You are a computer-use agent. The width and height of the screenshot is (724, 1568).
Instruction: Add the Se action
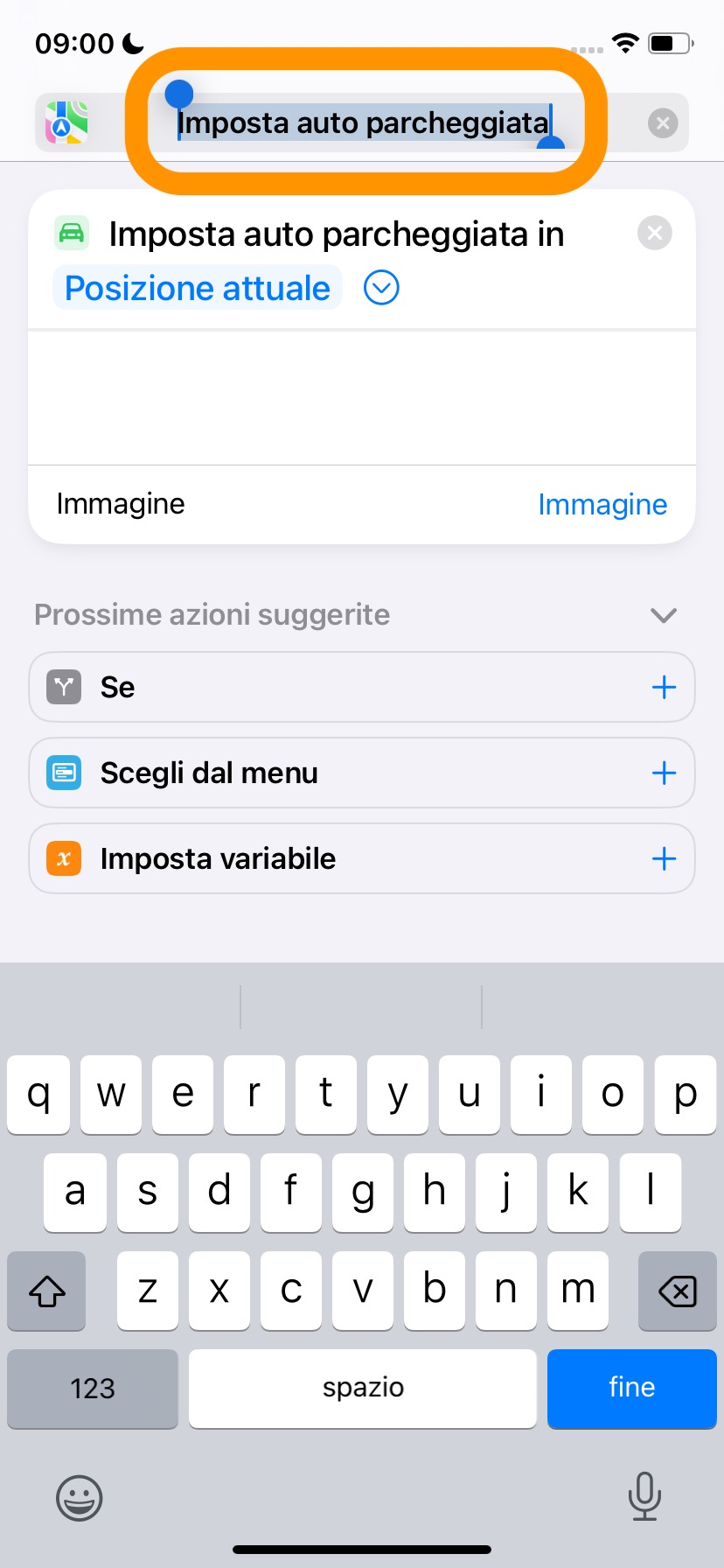(664, 688)
